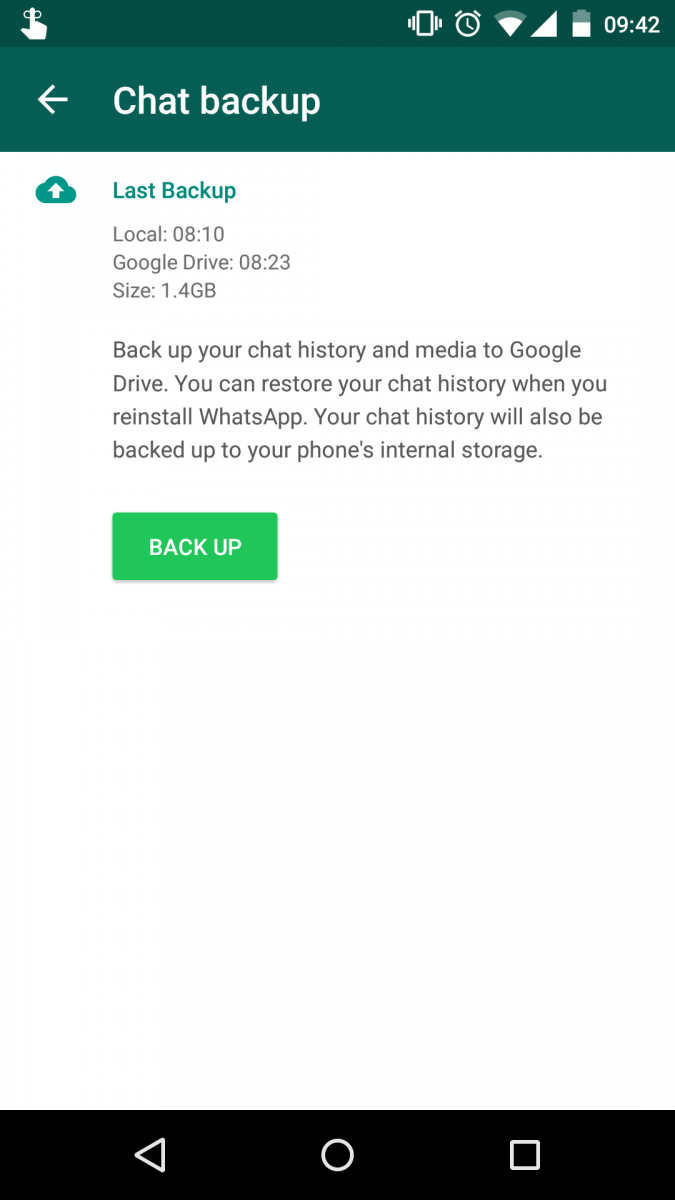Start a backup with the BACK UP button
The height and width of the screenshot is (1200, 675).
(195, 546)
